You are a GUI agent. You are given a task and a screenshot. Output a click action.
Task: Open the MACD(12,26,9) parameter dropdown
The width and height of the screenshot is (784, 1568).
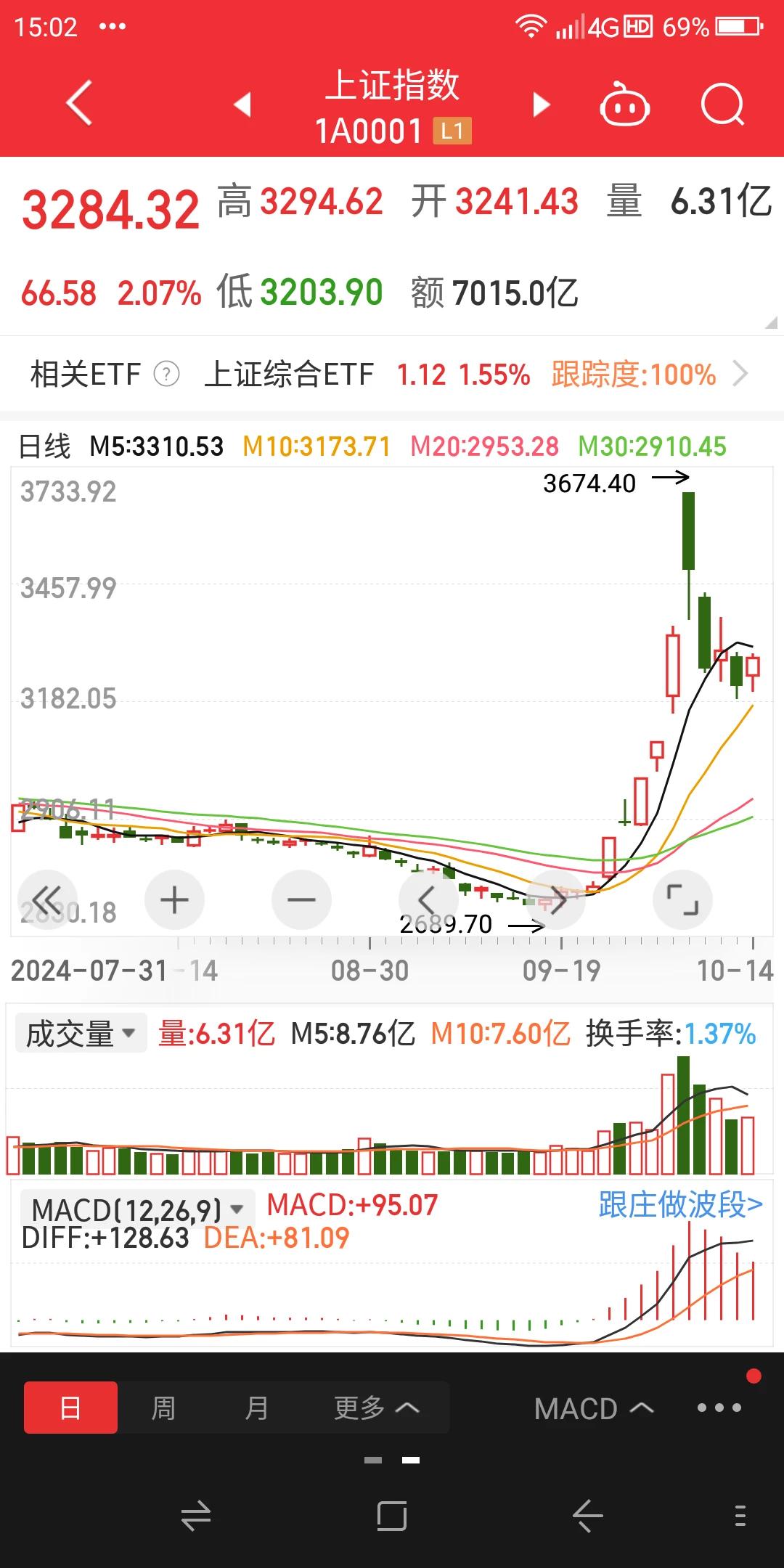tap(138, 1209)
